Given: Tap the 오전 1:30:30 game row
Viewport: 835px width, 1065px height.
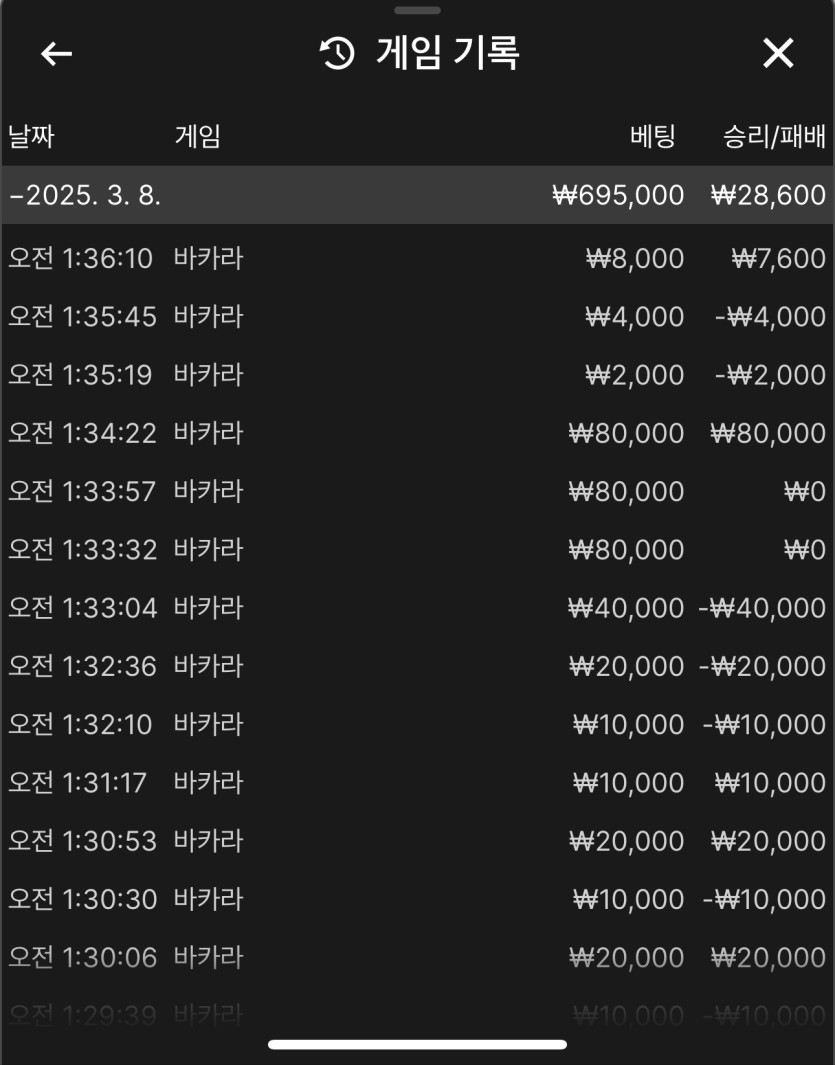Looking at the screenshot, I should [x=417, y=899].
